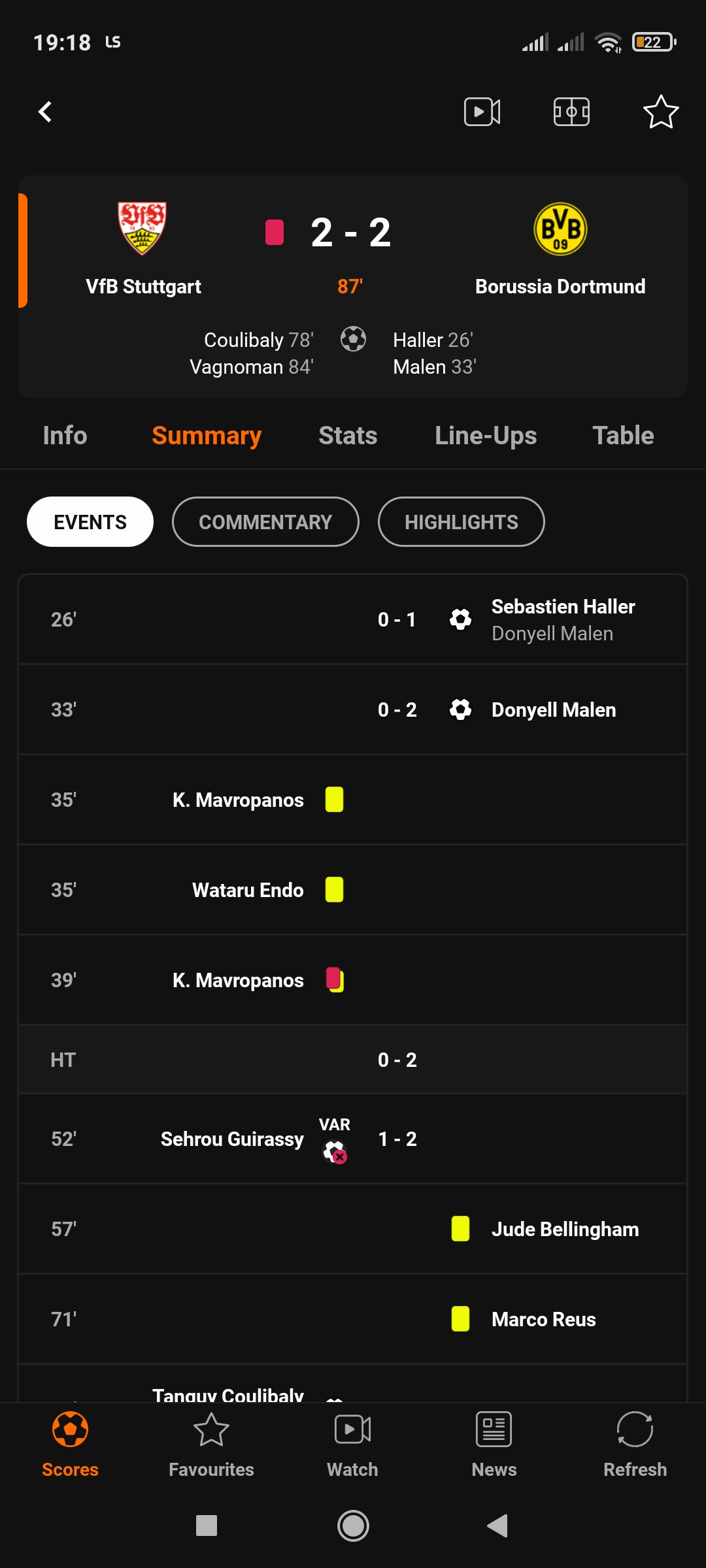This screenshot has height=1568, width=706.
Task: Tap the Refresh icon to reload scores
Action: pyautogui.click(x=635, y=1444)
